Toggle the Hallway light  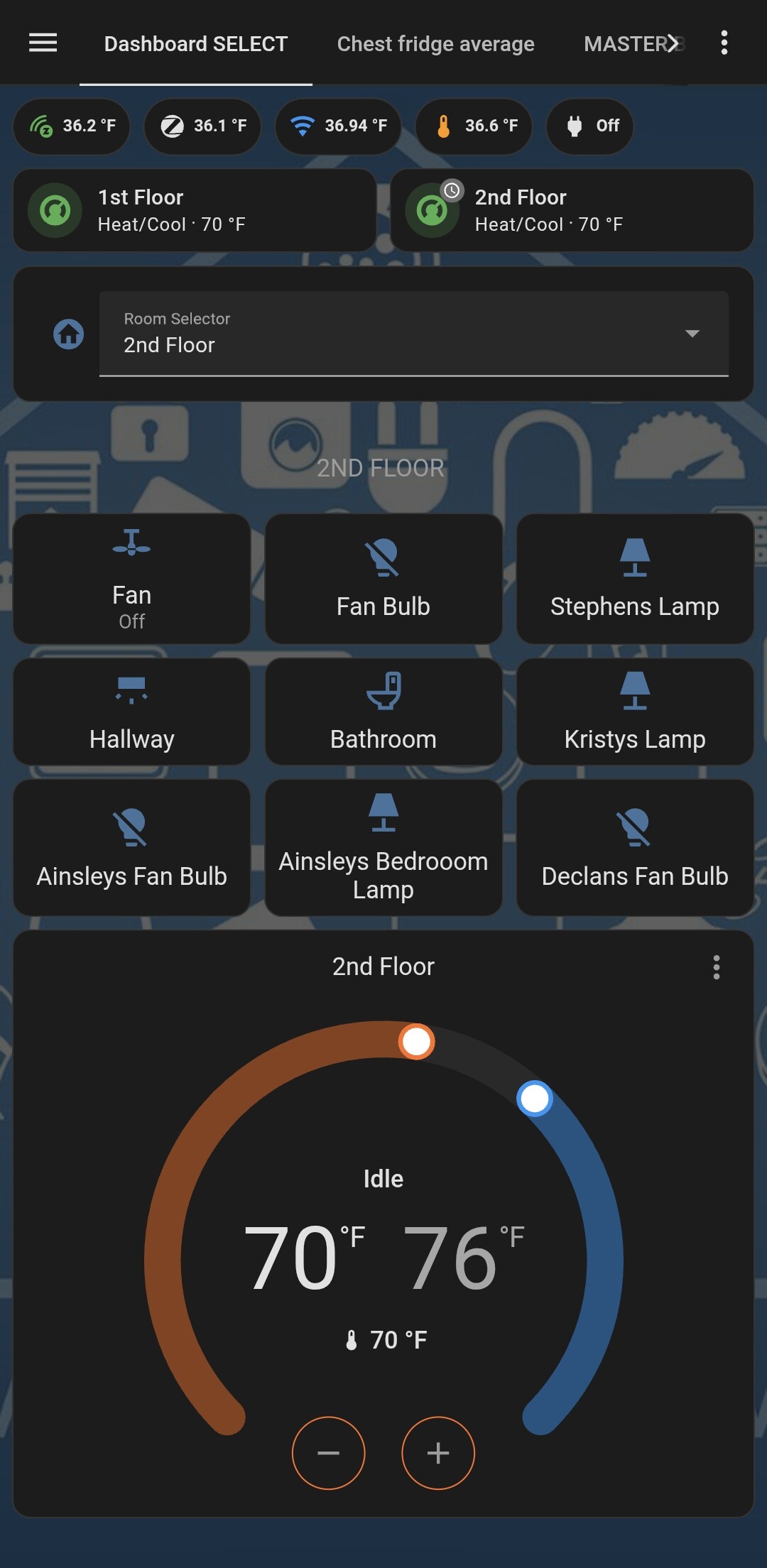[x=131, y=712]
